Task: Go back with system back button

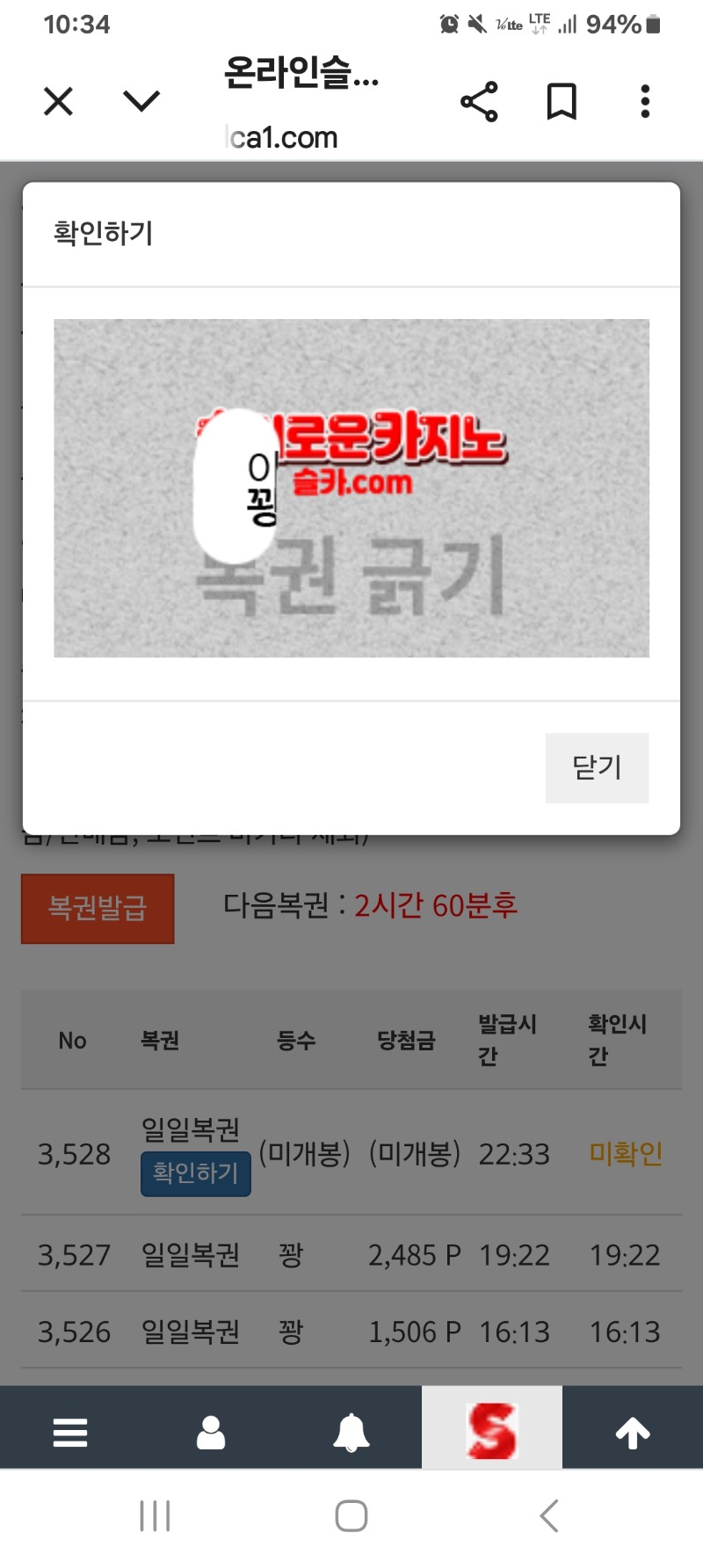Action: pyautogui.click(x=549, y=1516)
